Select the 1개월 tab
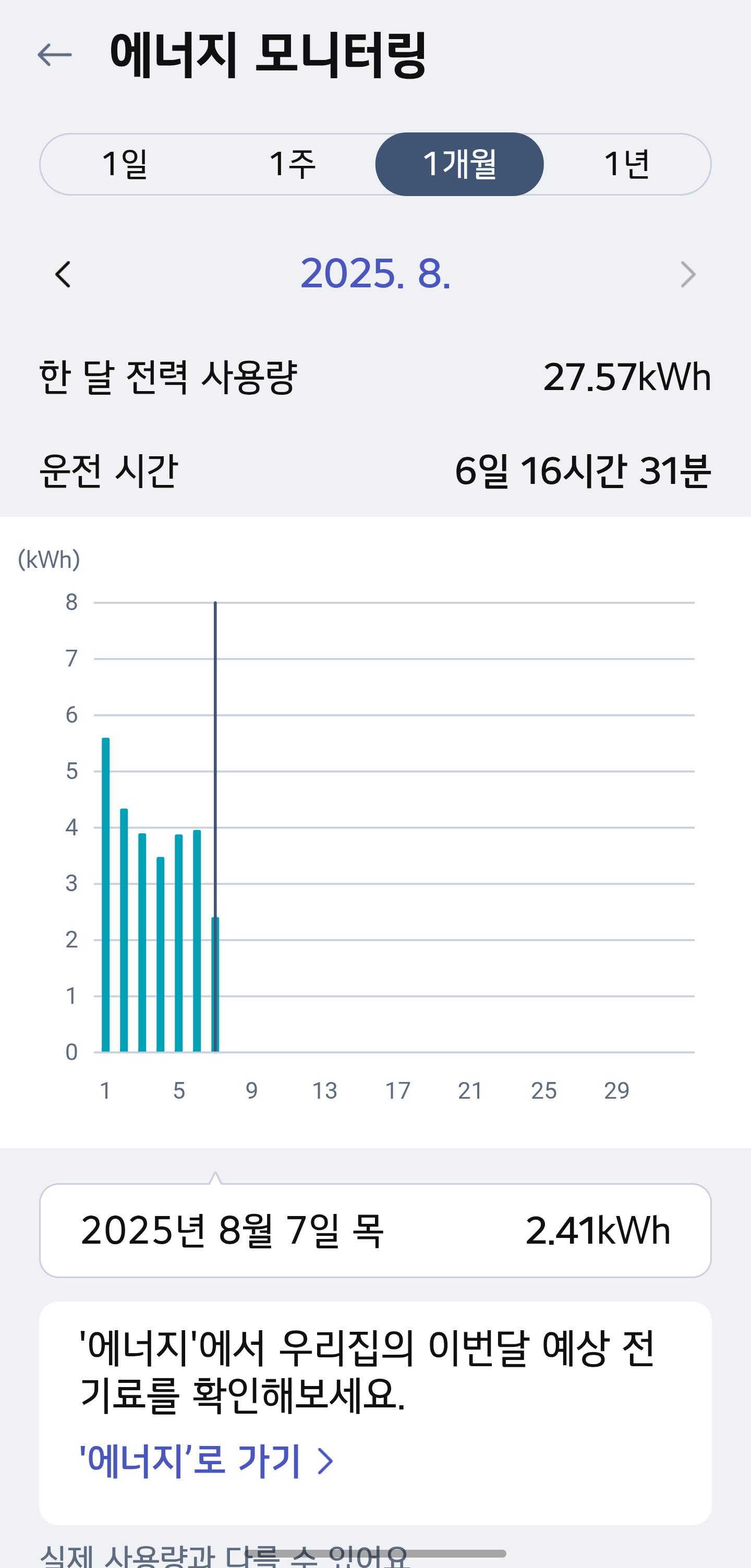 pos(459,164)
